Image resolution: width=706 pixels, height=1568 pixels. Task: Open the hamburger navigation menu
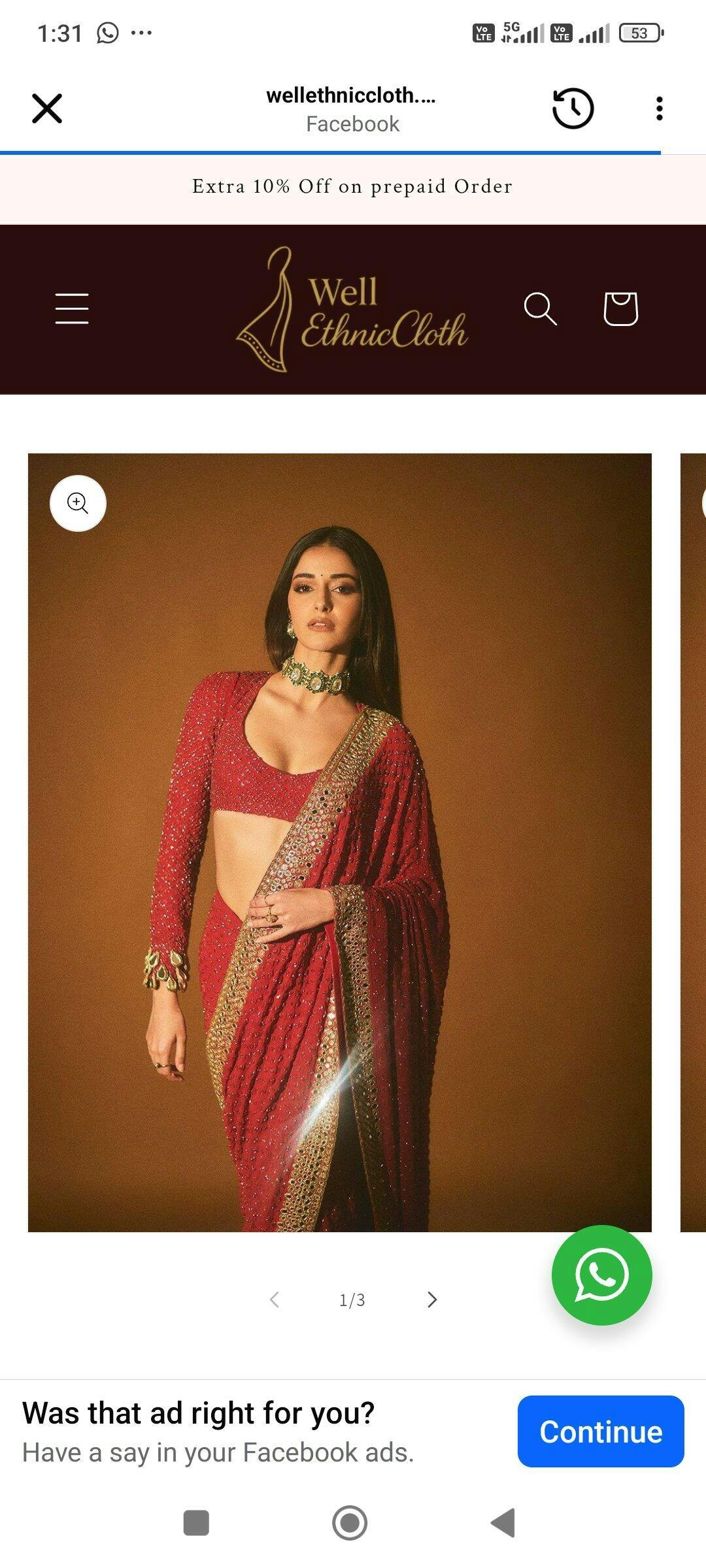point(72,308)
